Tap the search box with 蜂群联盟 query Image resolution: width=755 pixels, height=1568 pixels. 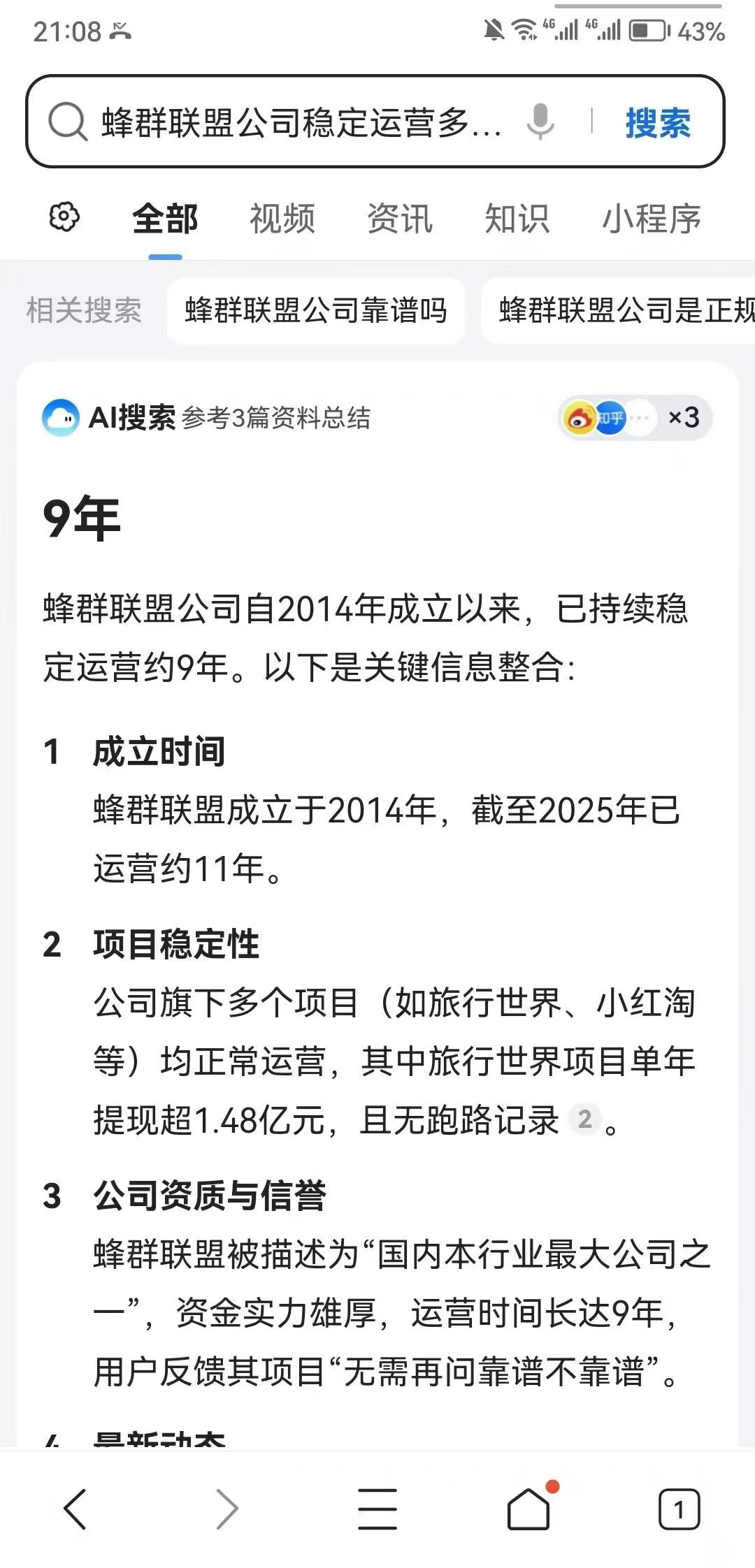click(x=301, y=122)
